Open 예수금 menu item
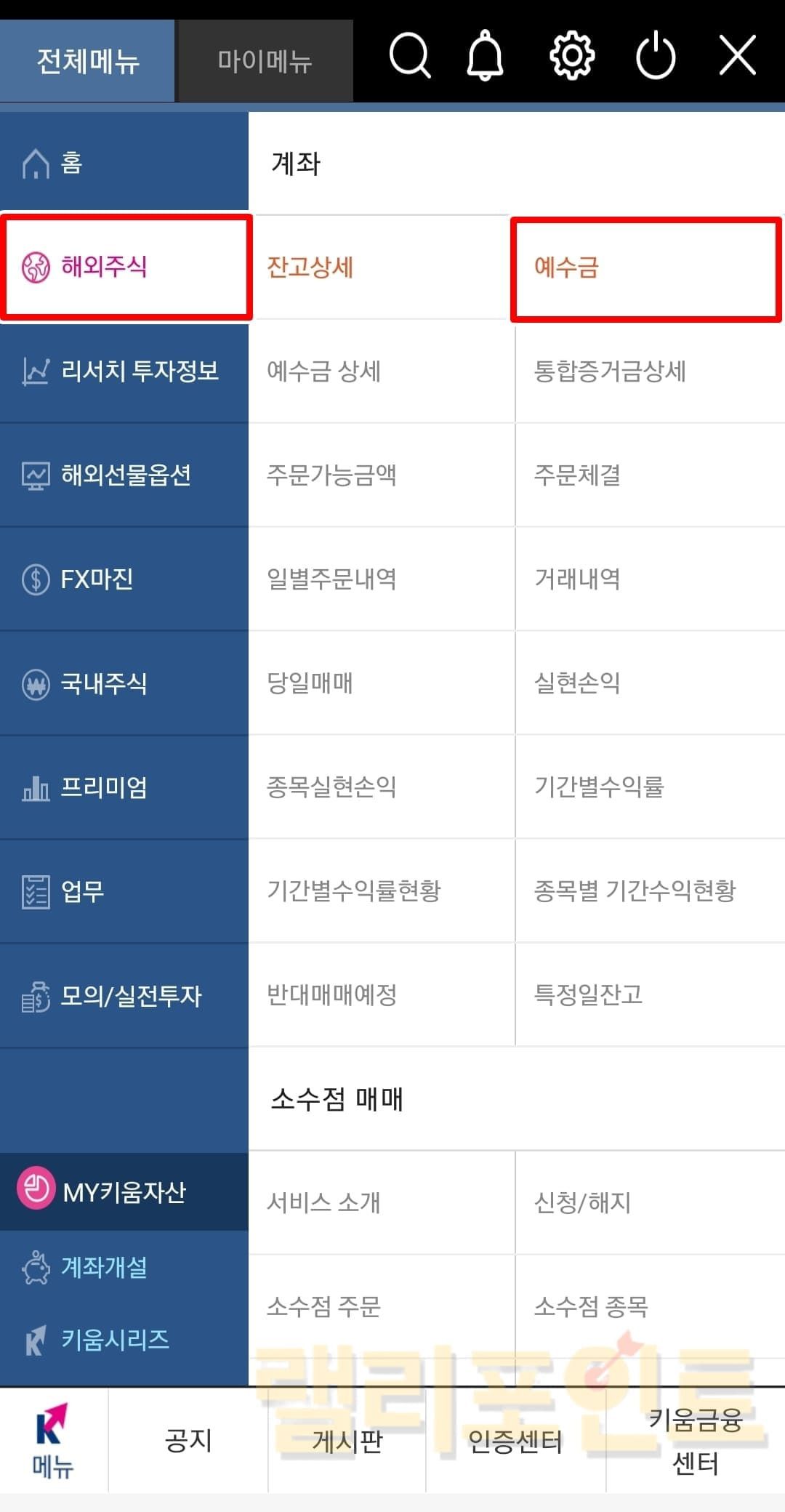Viewport: 785px width, 1512px height. click(645, 268)
